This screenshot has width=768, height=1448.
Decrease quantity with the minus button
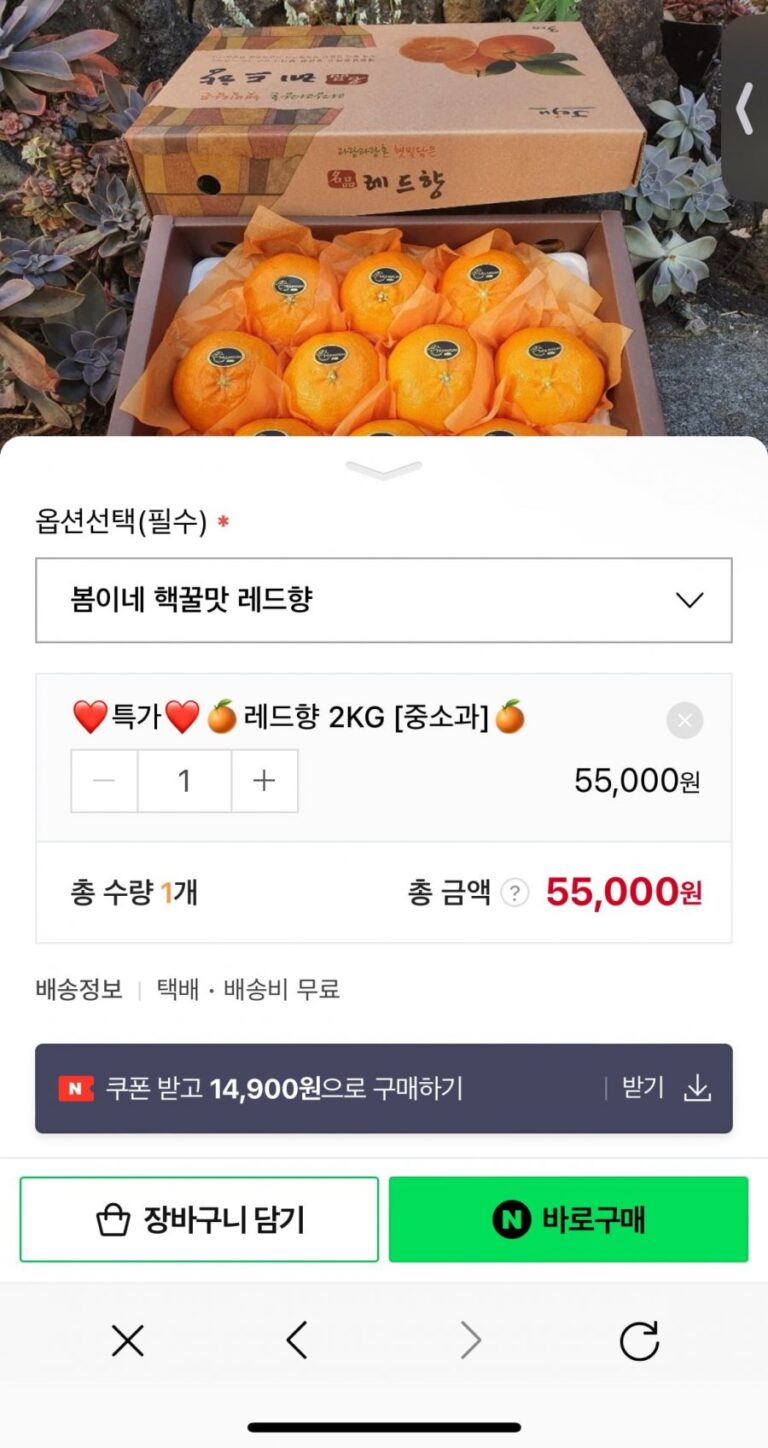[104, 781]
